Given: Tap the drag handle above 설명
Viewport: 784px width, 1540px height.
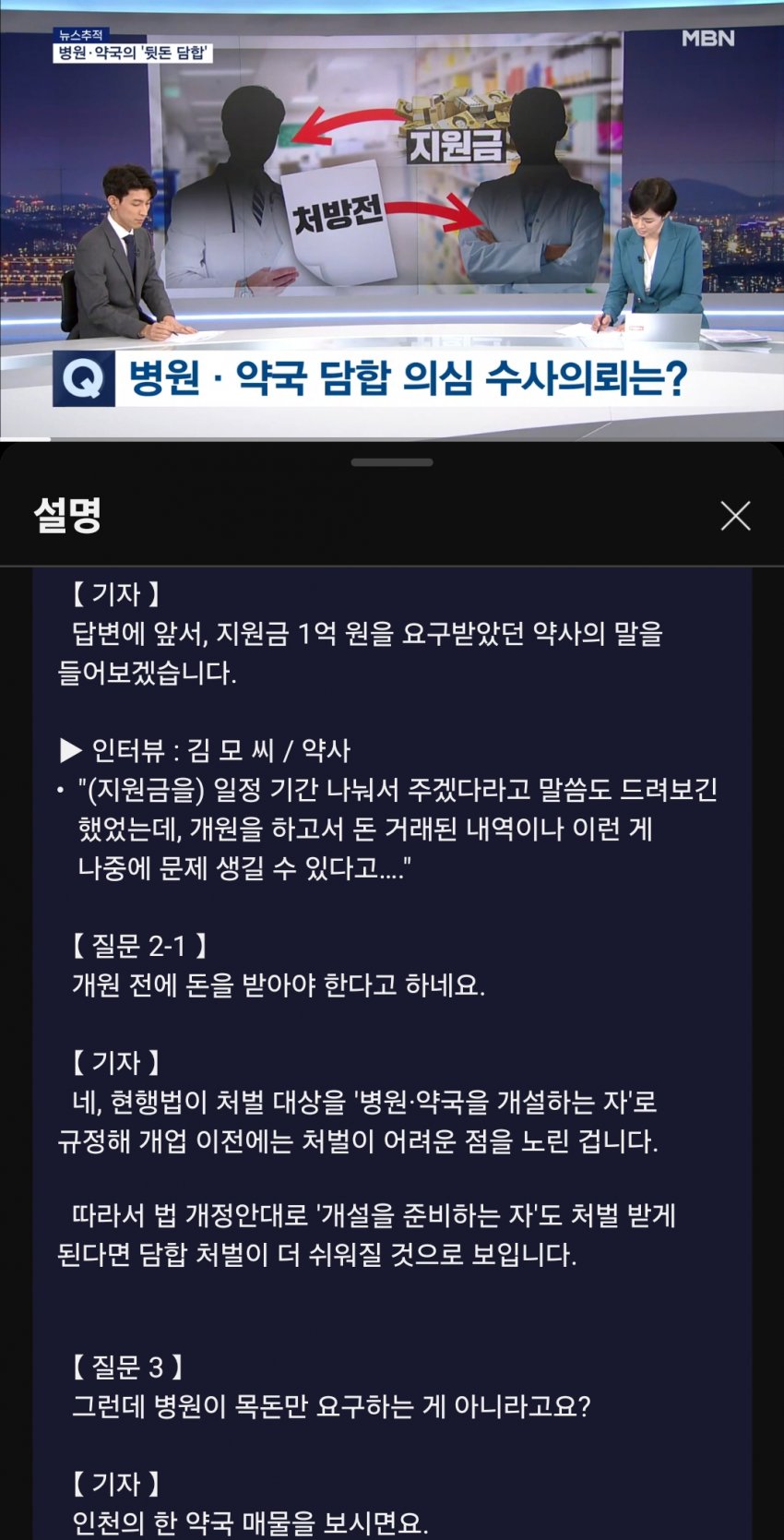Looking at the screenshot, I should [x=392, y=462].
